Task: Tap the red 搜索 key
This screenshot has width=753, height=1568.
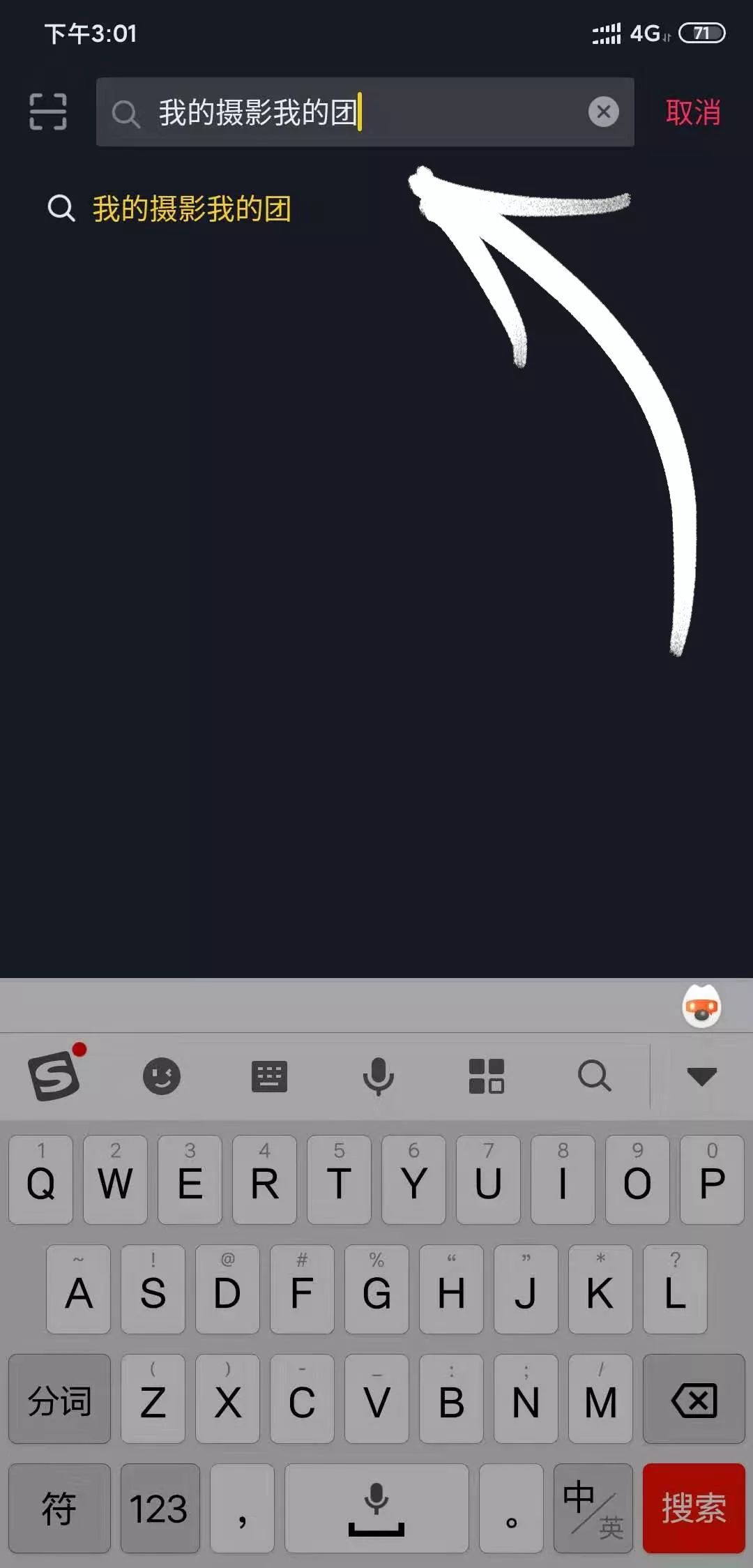Action: click(693, 1508)
